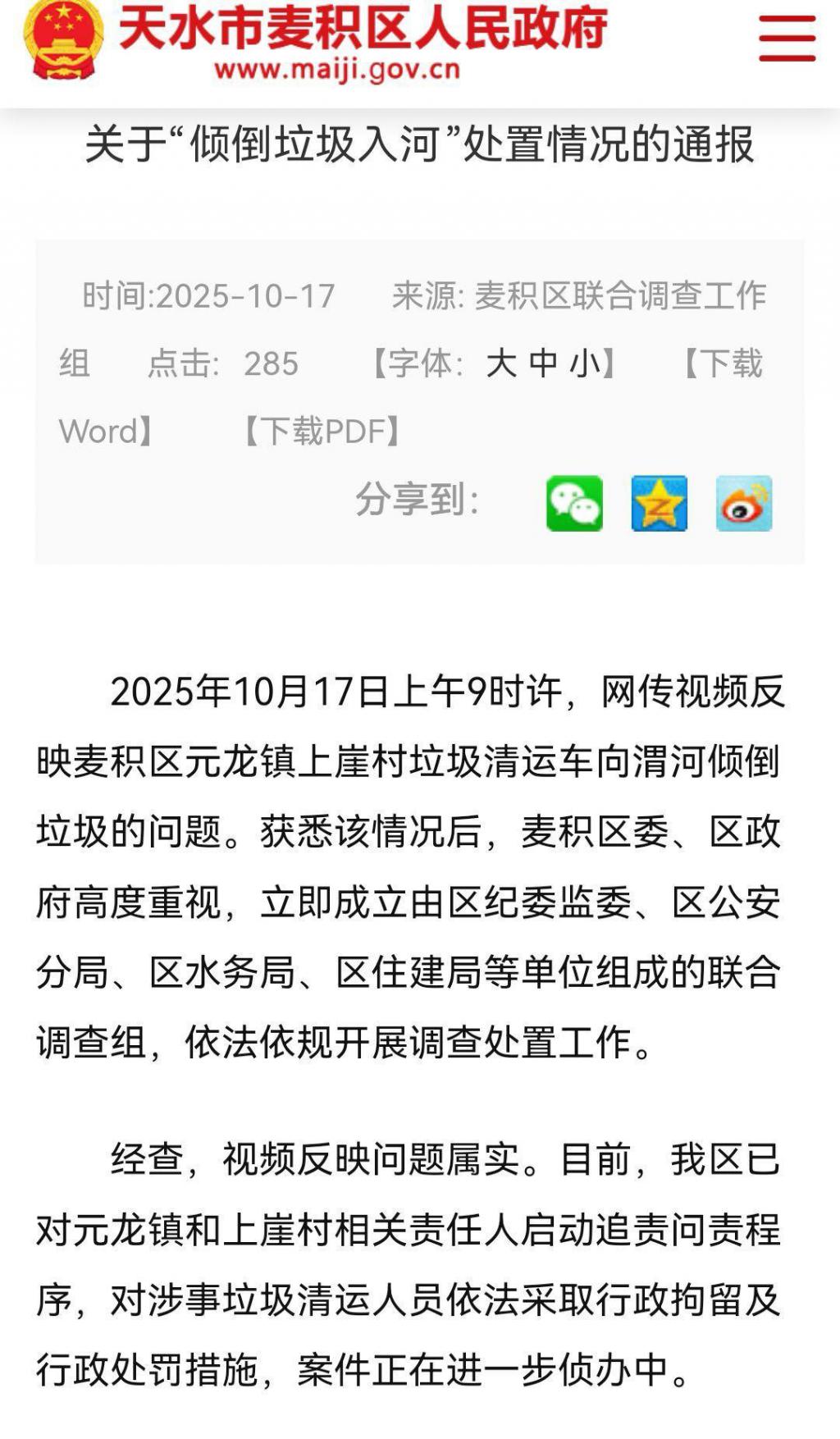Set font size to 中 (medium)
This screenshot has height=1439, width=840.
(x=543, y=363)
